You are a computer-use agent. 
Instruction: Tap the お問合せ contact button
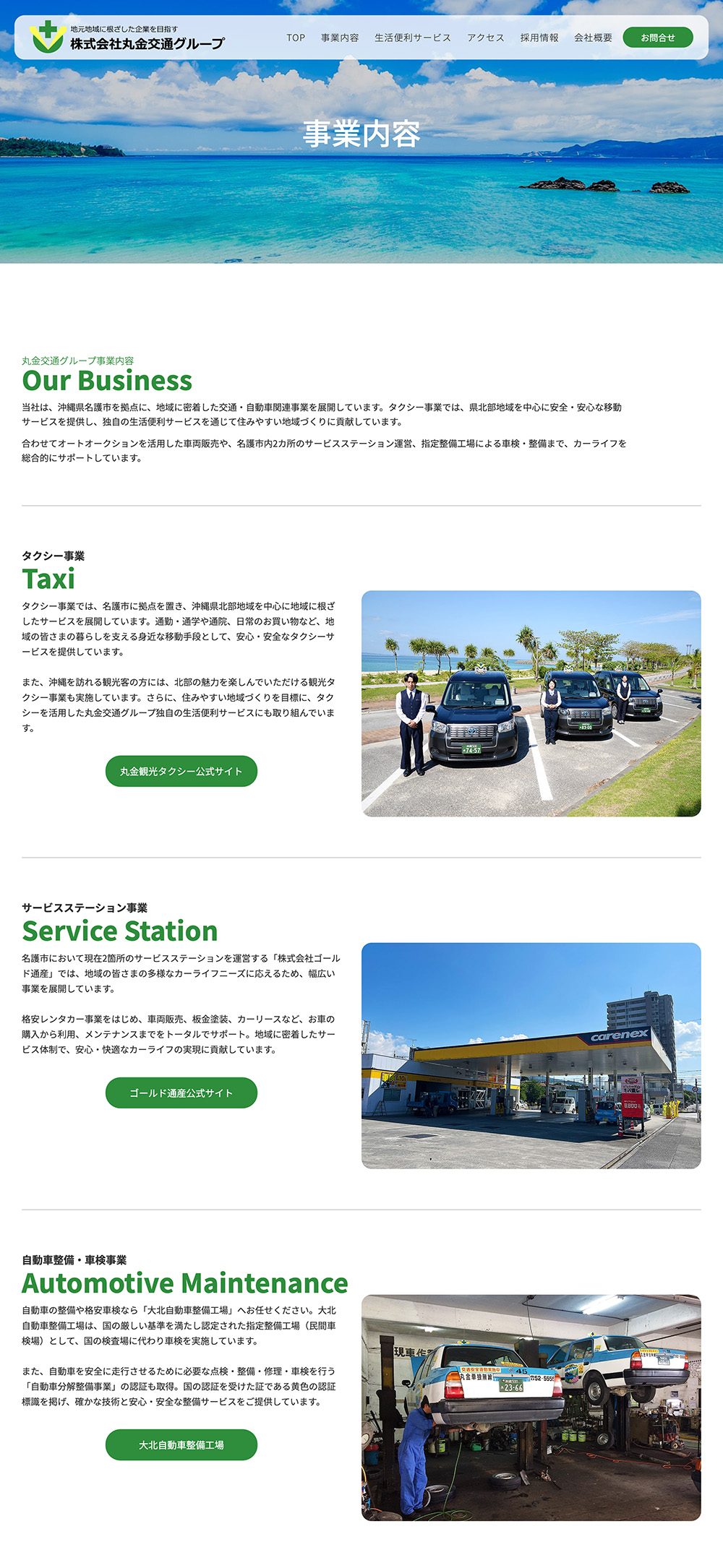(x=658, y=38)
